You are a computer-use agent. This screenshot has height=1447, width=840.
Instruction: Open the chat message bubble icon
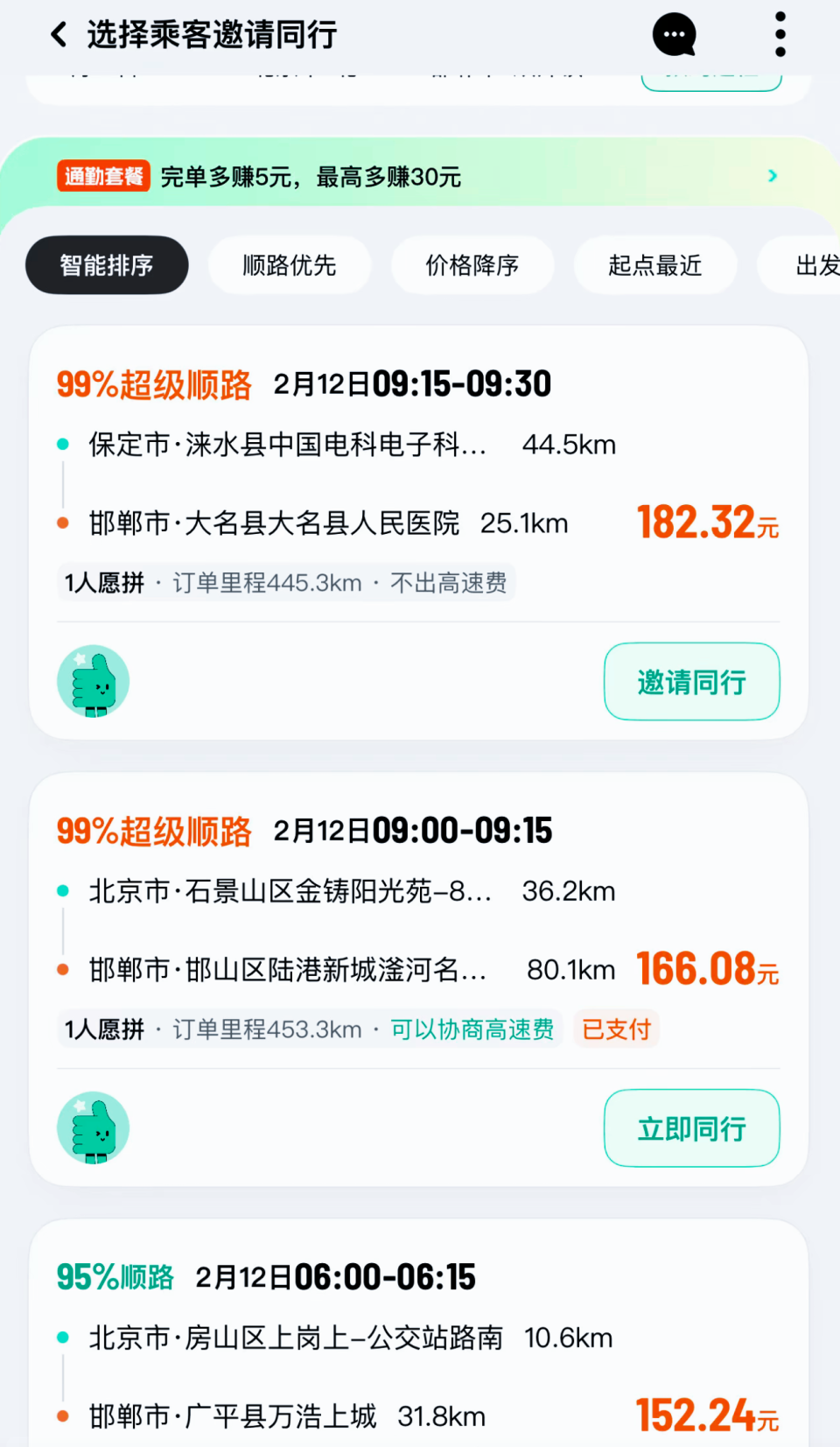coord(674,33)
